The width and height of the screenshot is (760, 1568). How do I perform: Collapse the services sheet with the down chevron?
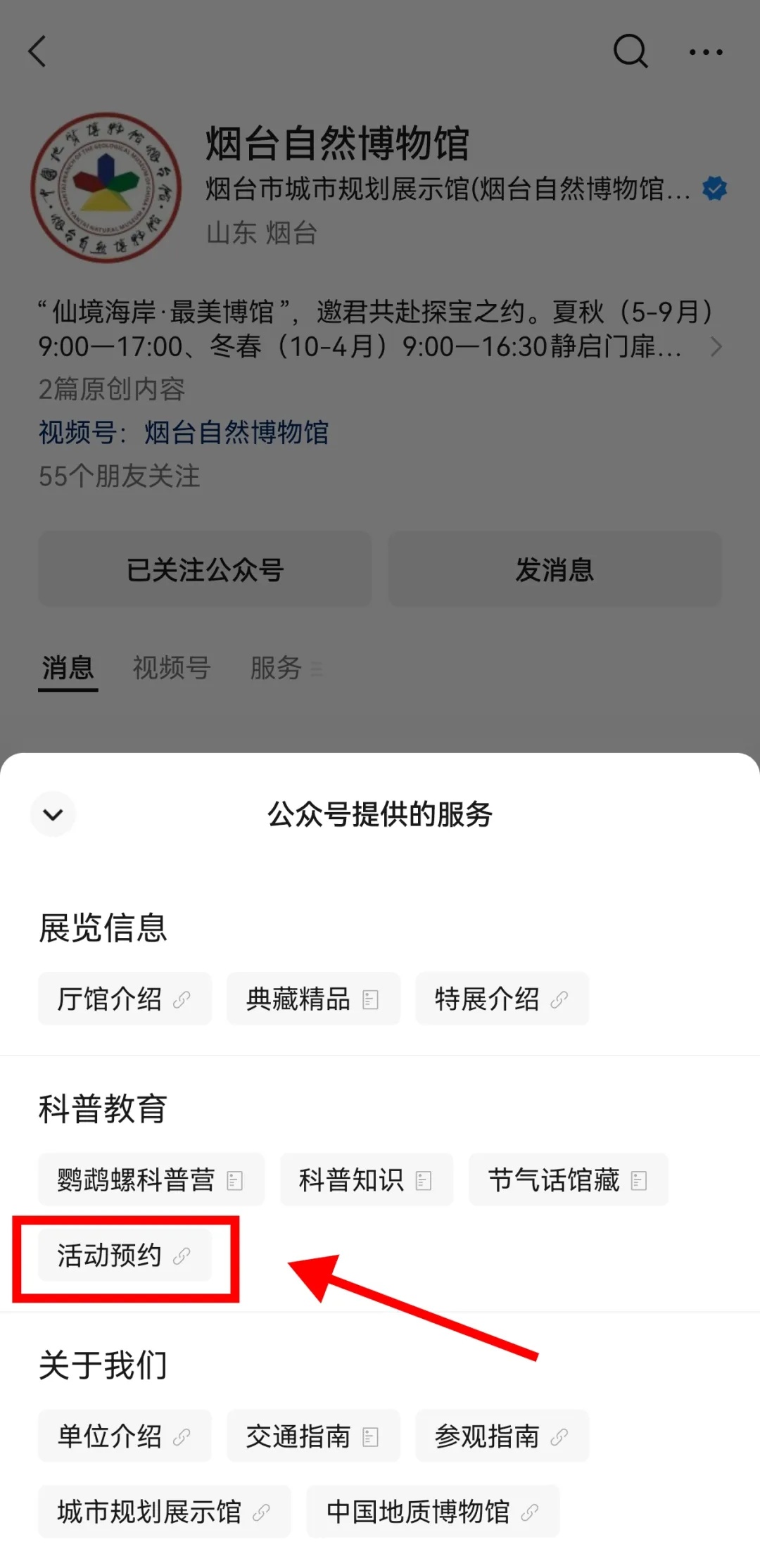point(53,814)
